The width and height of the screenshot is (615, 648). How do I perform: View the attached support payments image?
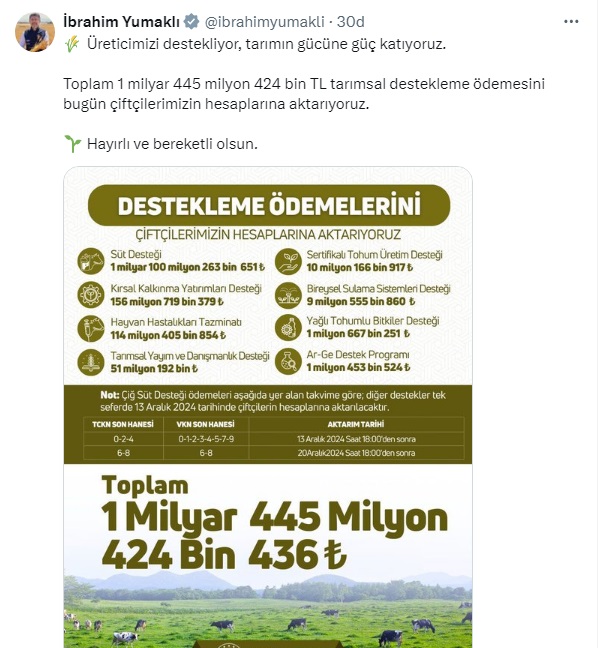268,400
